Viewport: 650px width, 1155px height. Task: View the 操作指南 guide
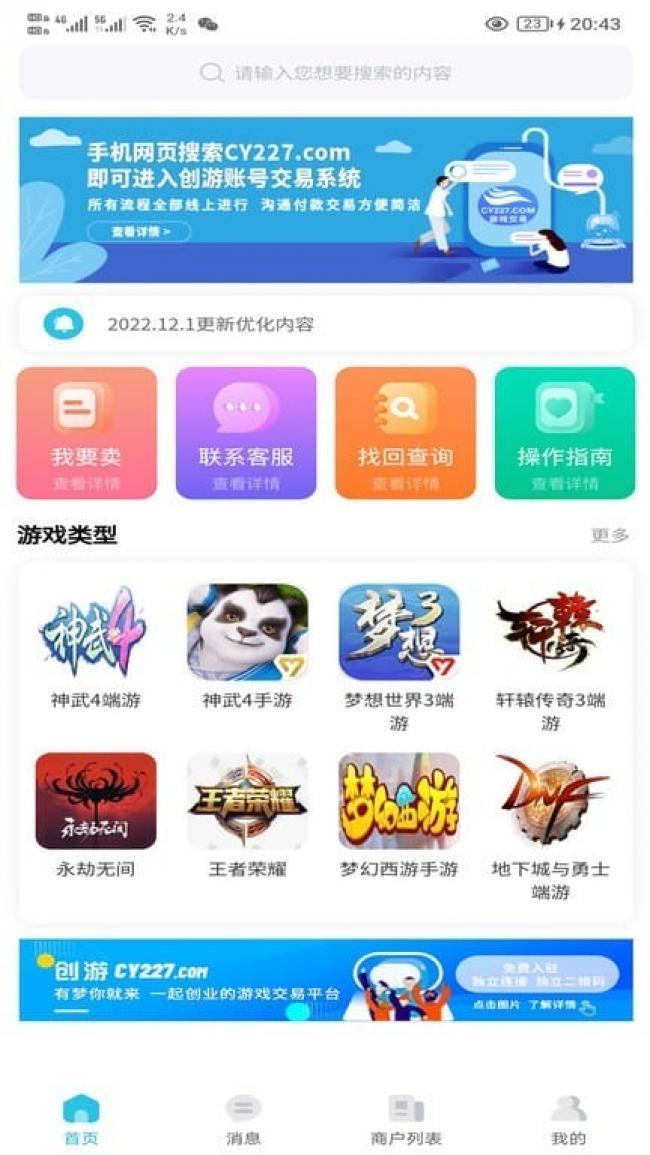(565, 433)
